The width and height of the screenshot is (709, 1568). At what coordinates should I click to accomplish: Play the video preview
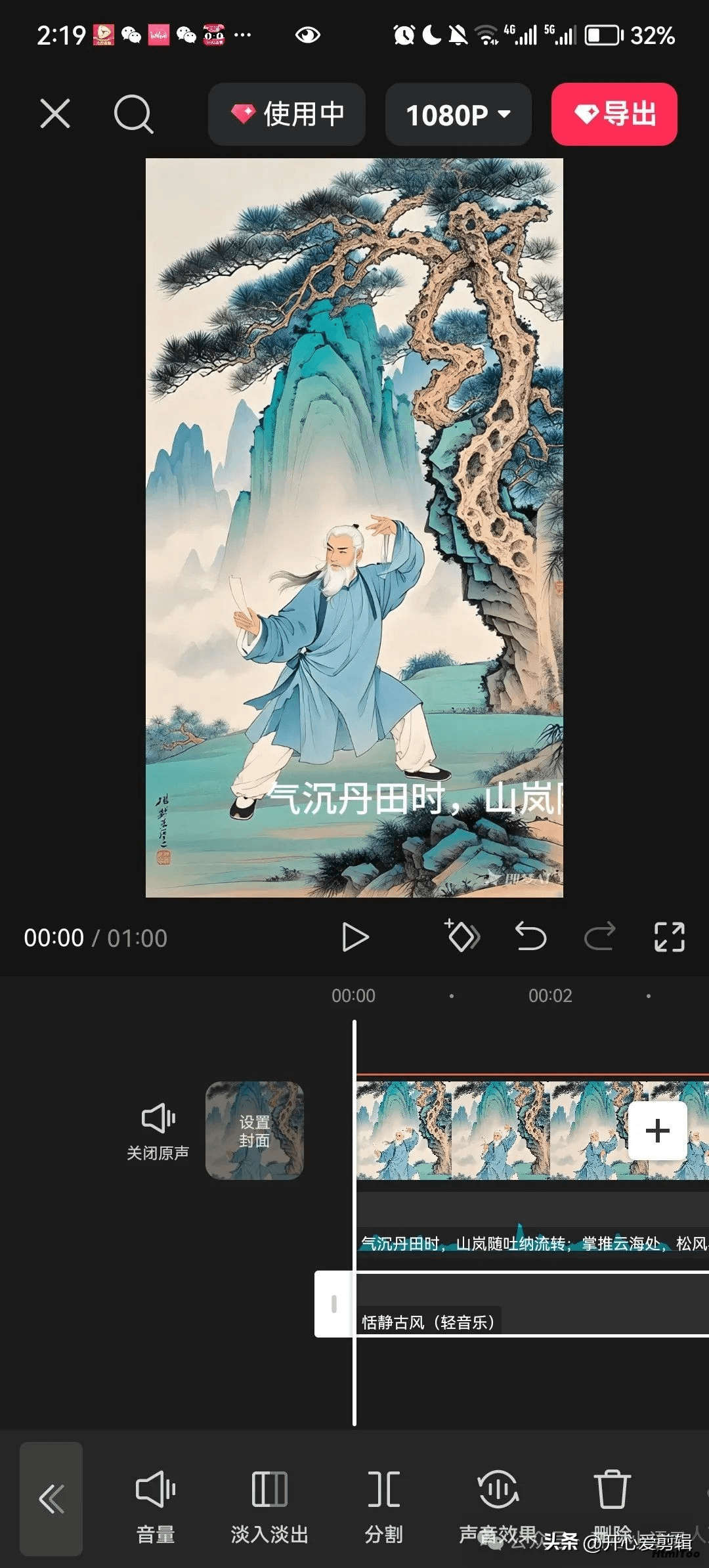(x=355, y=937)
